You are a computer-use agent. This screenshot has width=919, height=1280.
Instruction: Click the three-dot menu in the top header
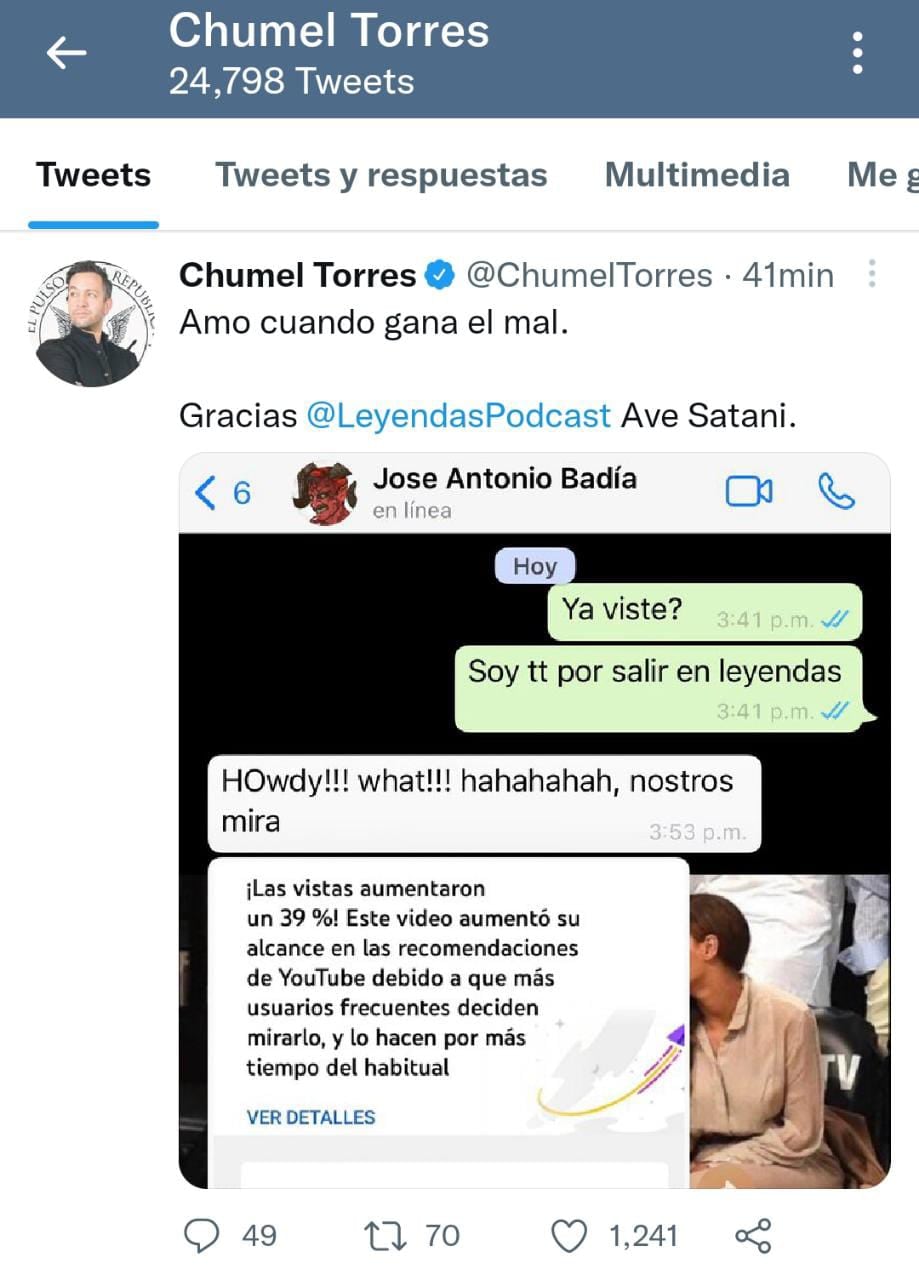point(857,54)
